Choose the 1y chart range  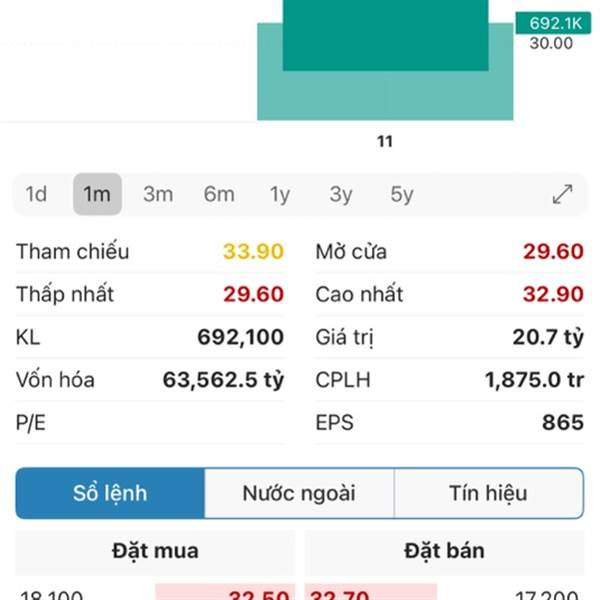tap(280, 194)
